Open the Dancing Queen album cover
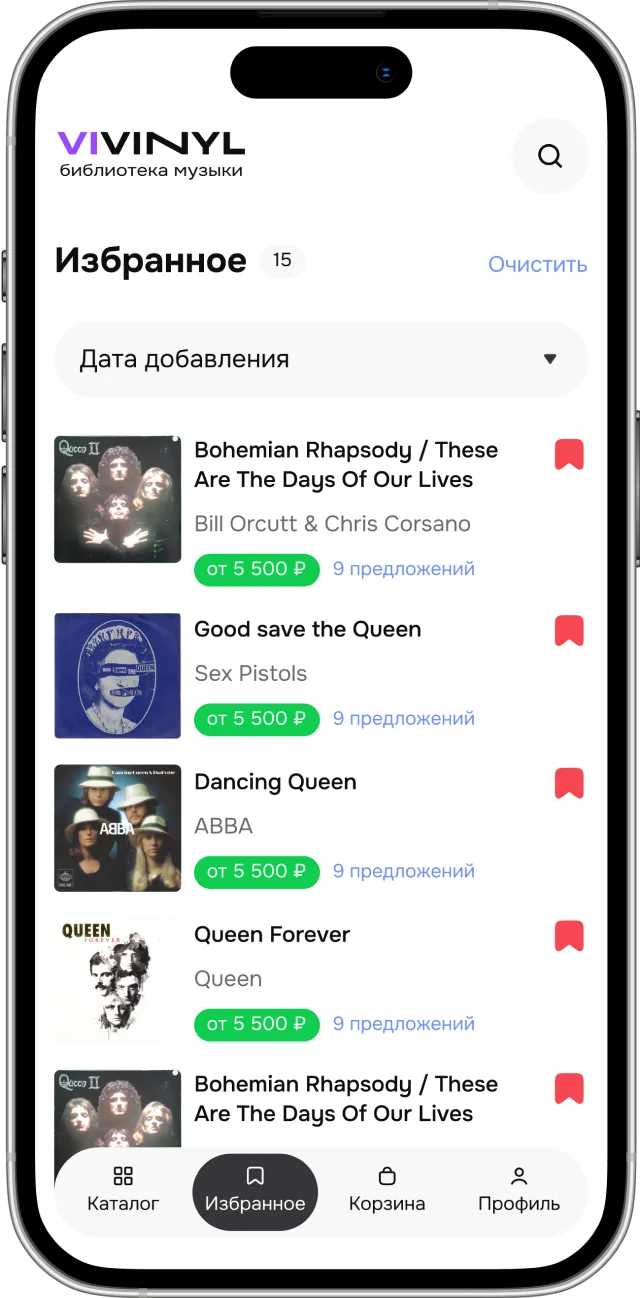Screen dimensions: 640x1298 117,828
